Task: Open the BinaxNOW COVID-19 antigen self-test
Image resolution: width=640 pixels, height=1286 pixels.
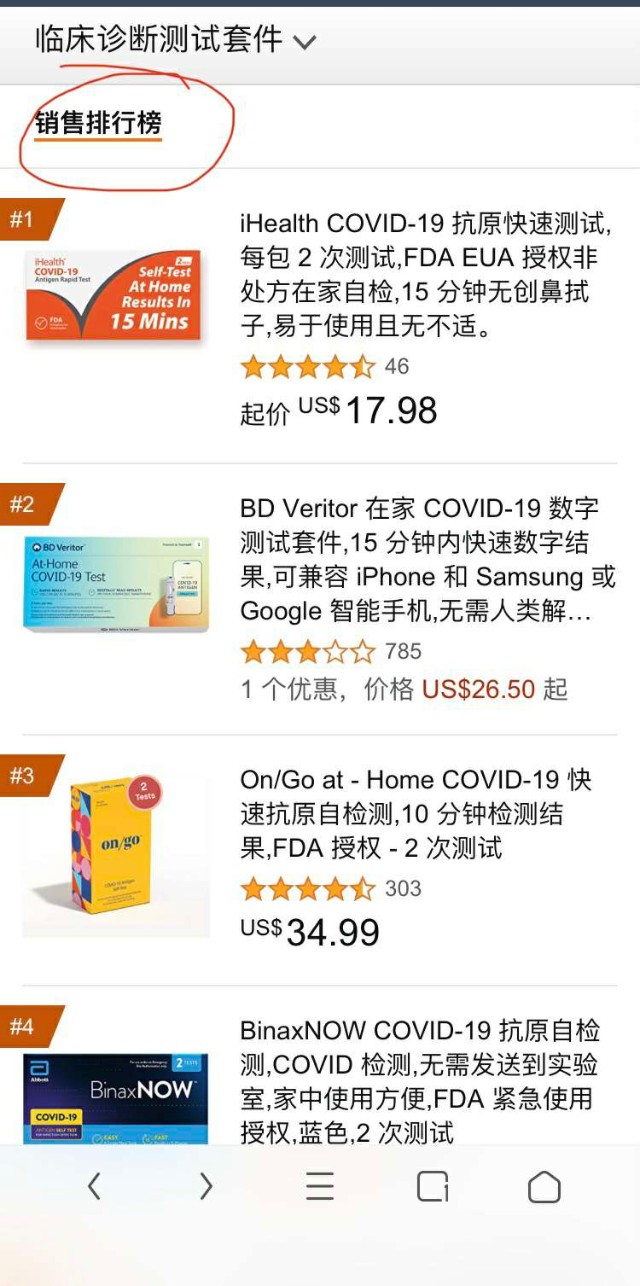Action: pos(420,1081)
